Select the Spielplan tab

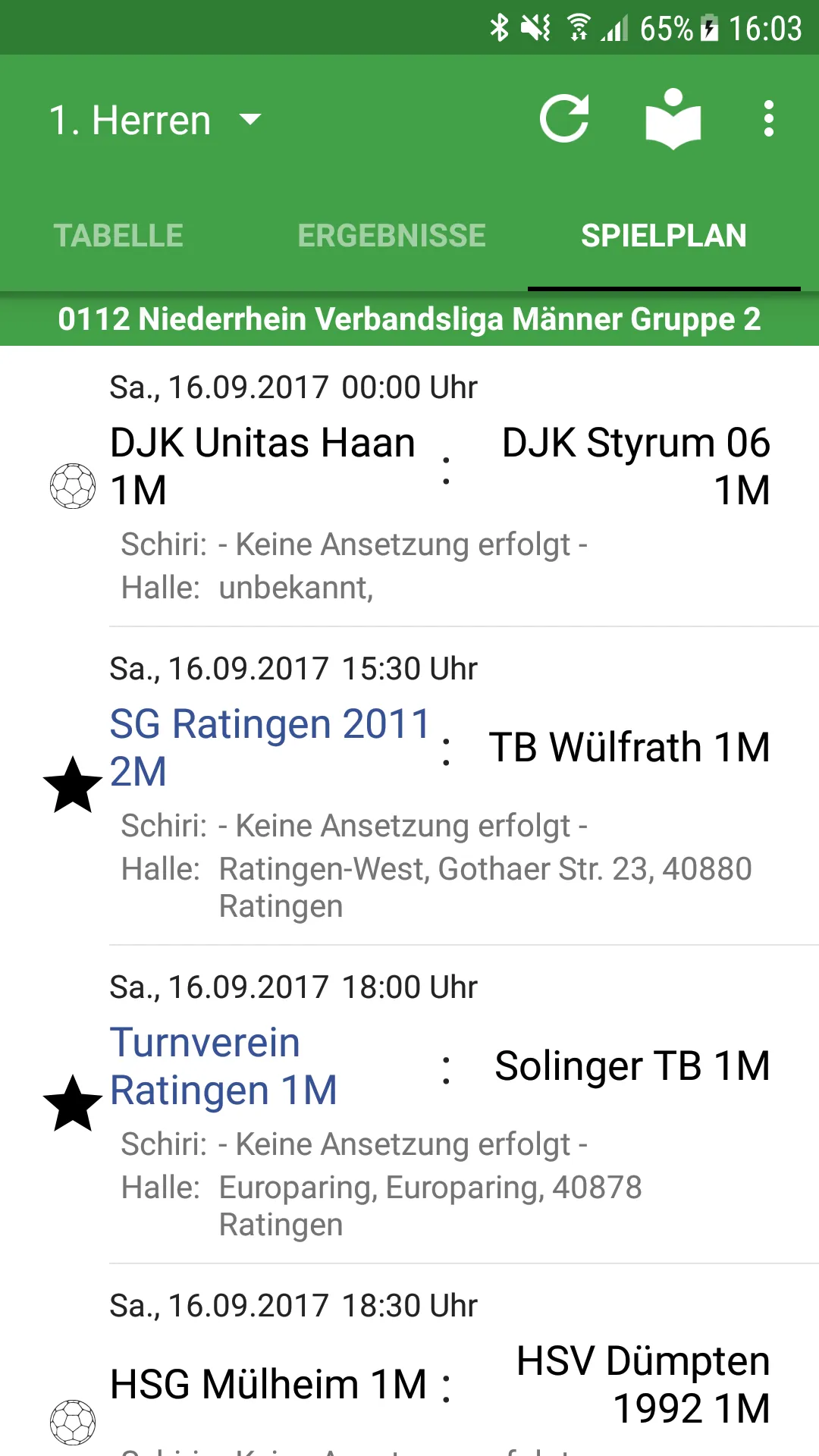coord(664,236)
